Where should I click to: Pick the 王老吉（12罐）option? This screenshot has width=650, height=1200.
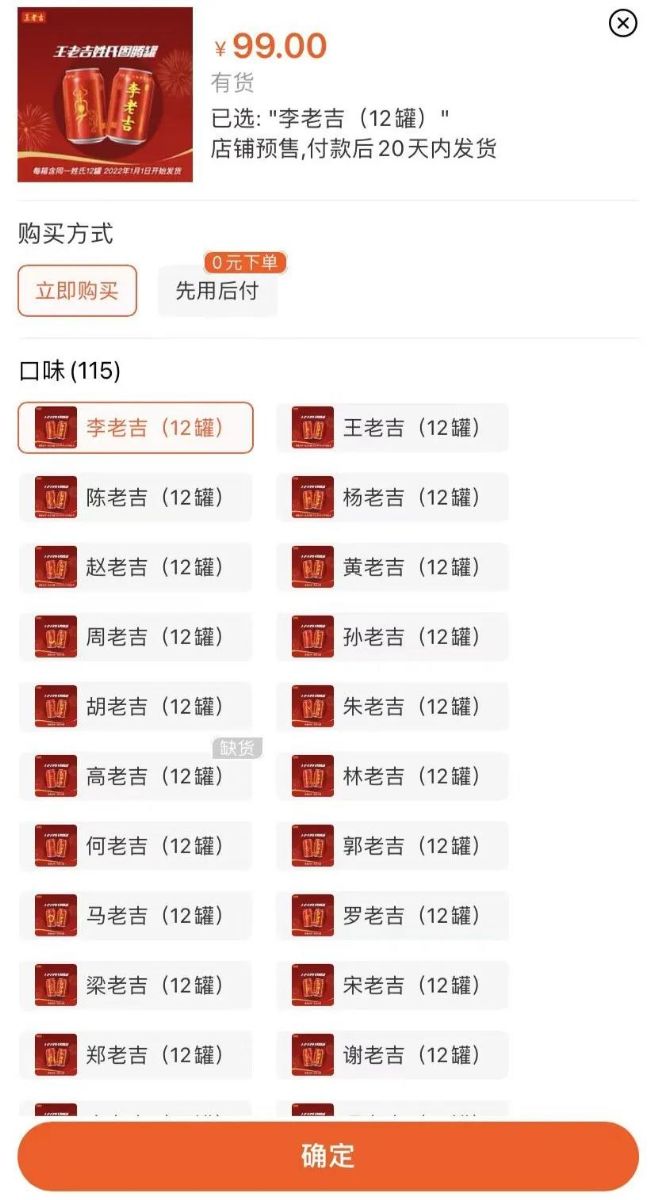click(392, 428)
